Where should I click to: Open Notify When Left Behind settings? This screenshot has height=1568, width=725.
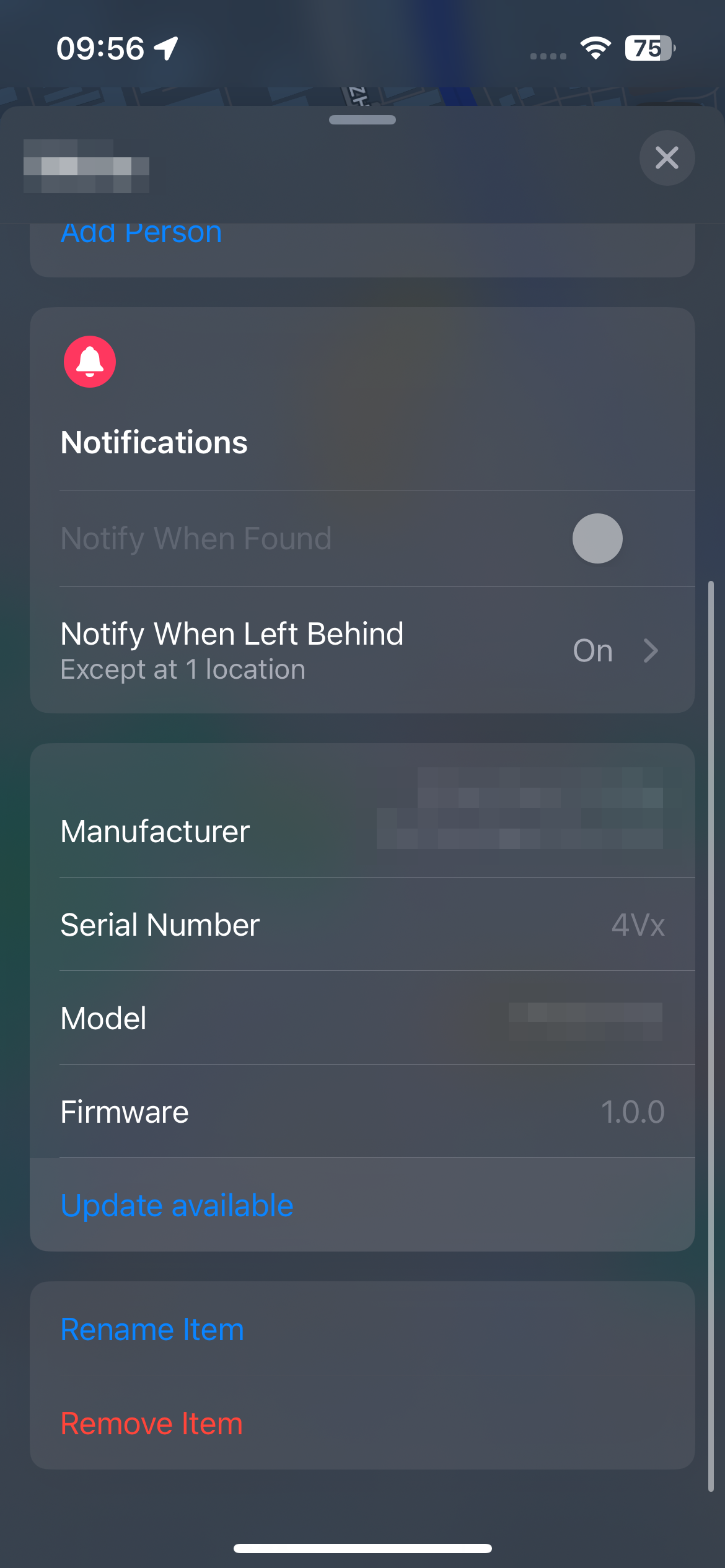[362, 650]
